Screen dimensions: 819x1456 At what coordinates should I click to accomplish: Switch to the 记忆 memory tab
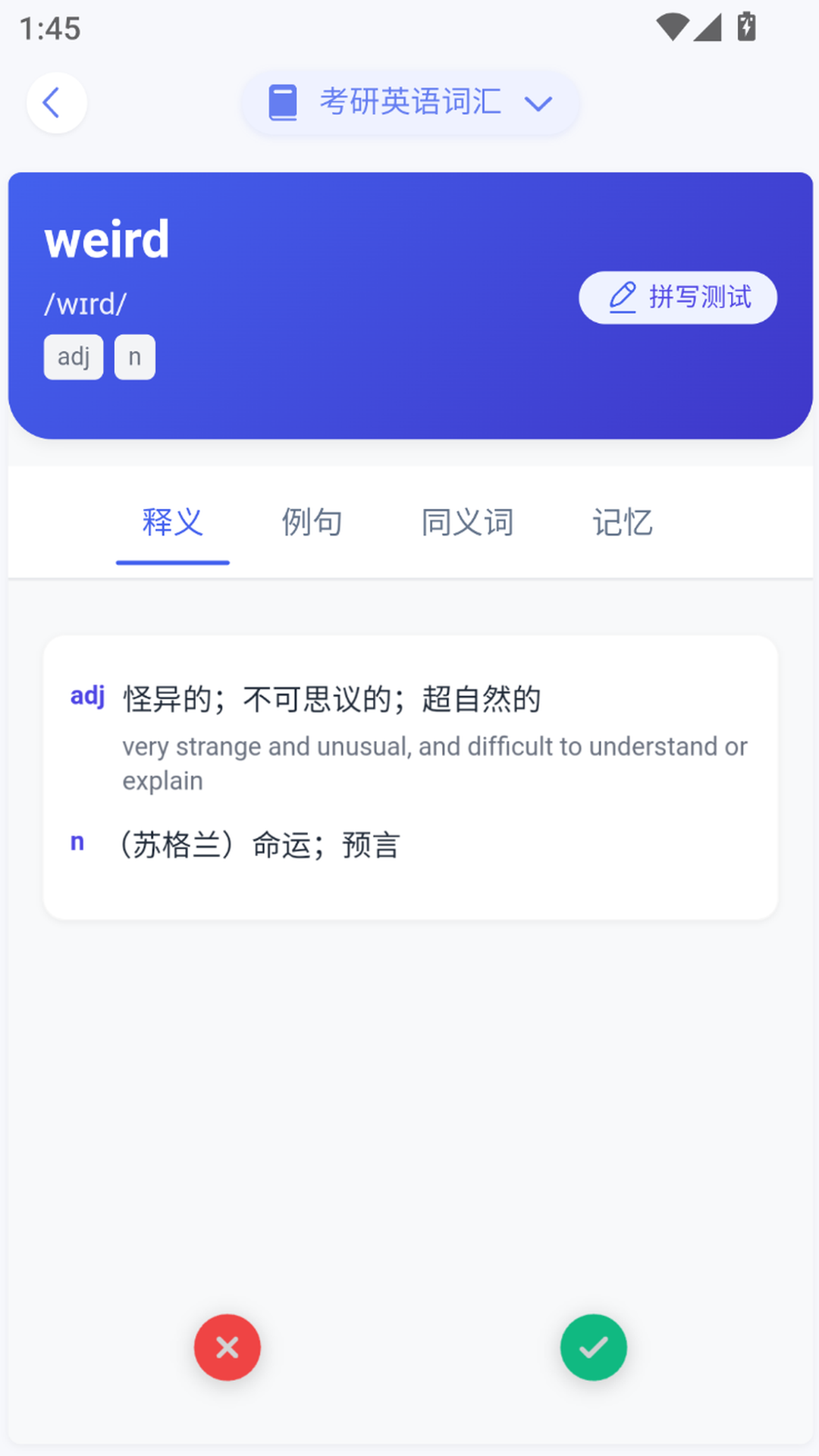(x=623, y=522)
